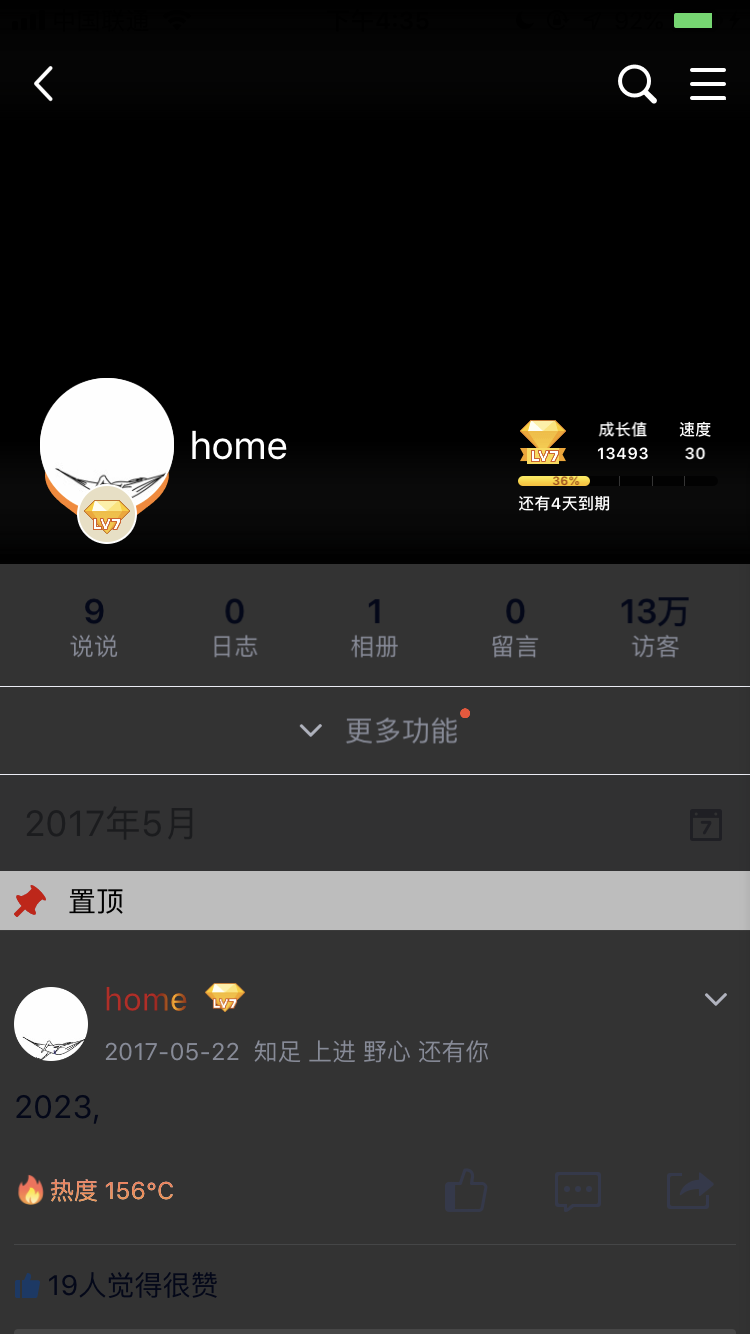Share the pinned post

[690, 1191]
